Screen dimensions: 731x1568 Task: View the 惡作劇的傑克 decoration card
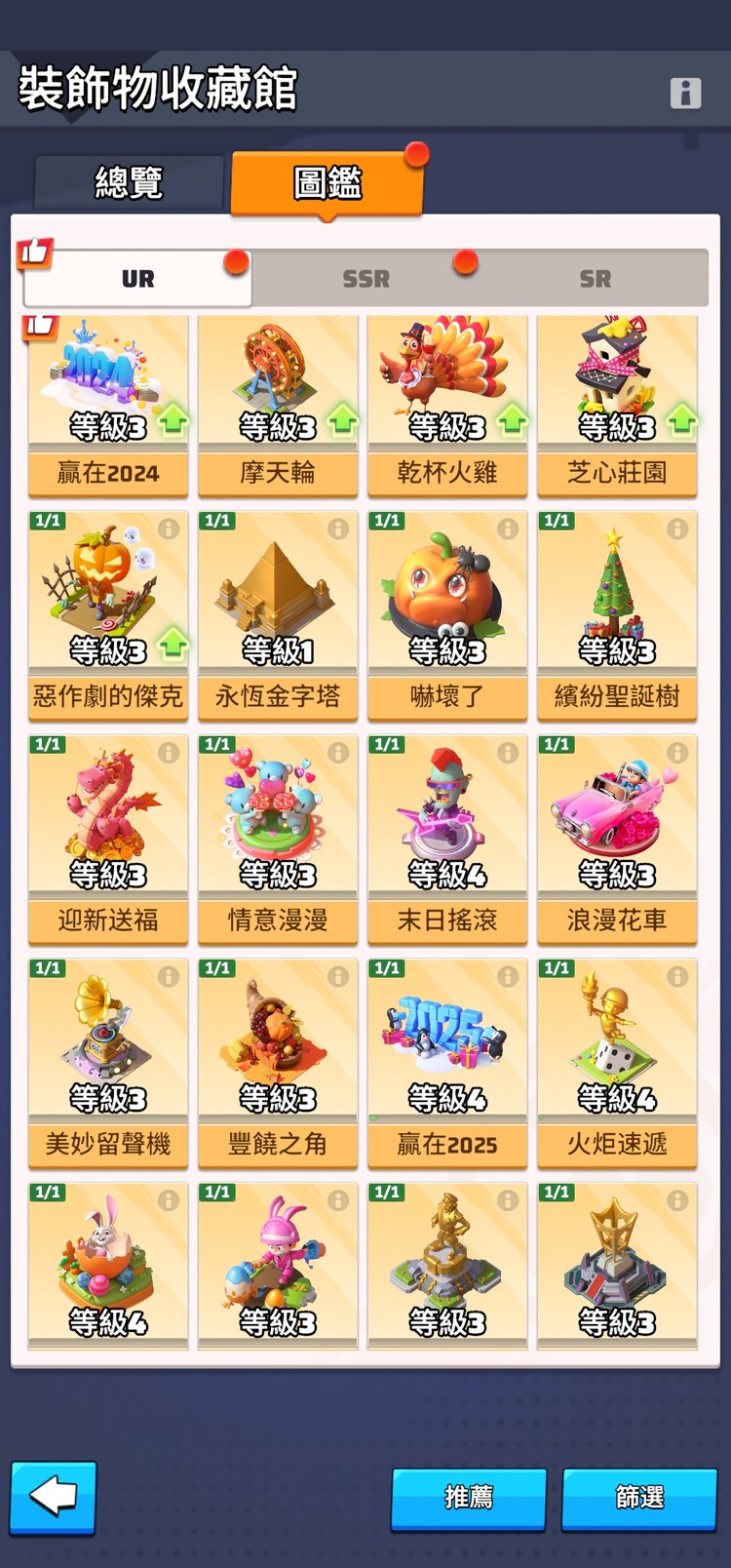pyautogui.click(x=108, y=614)
